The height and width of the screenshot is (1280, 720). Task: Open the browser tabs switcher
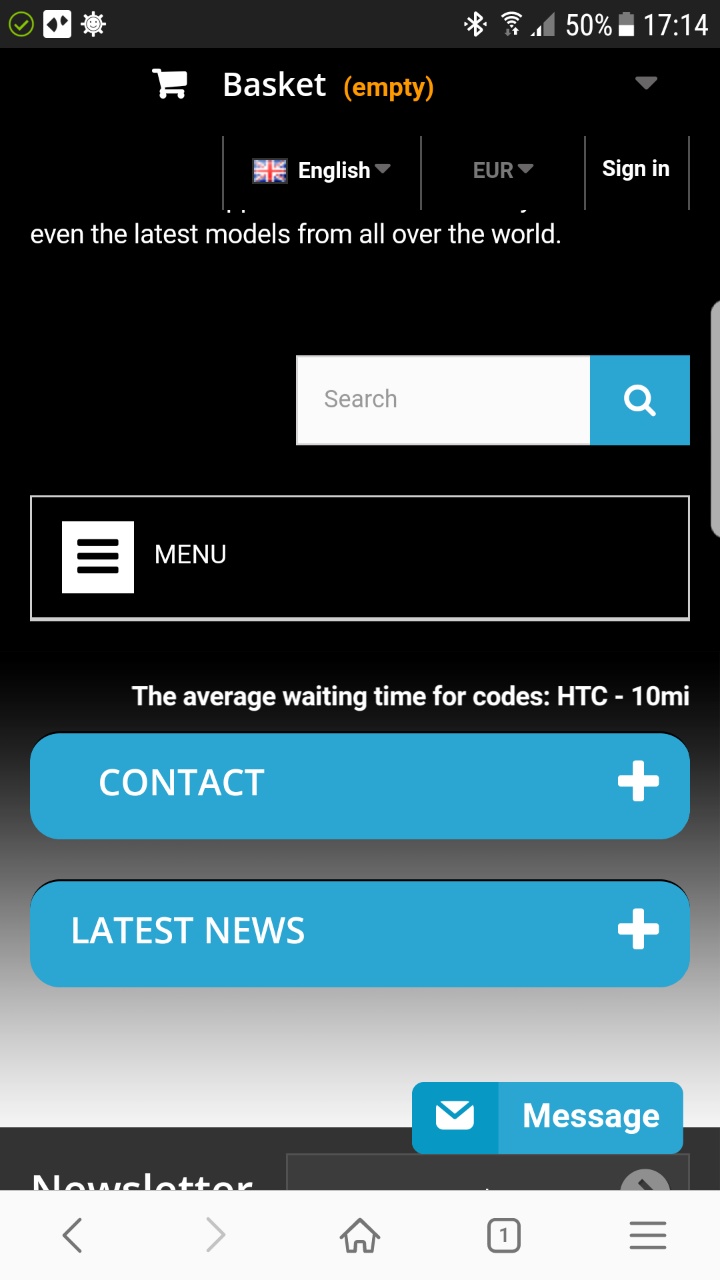tap(503, 1236)
